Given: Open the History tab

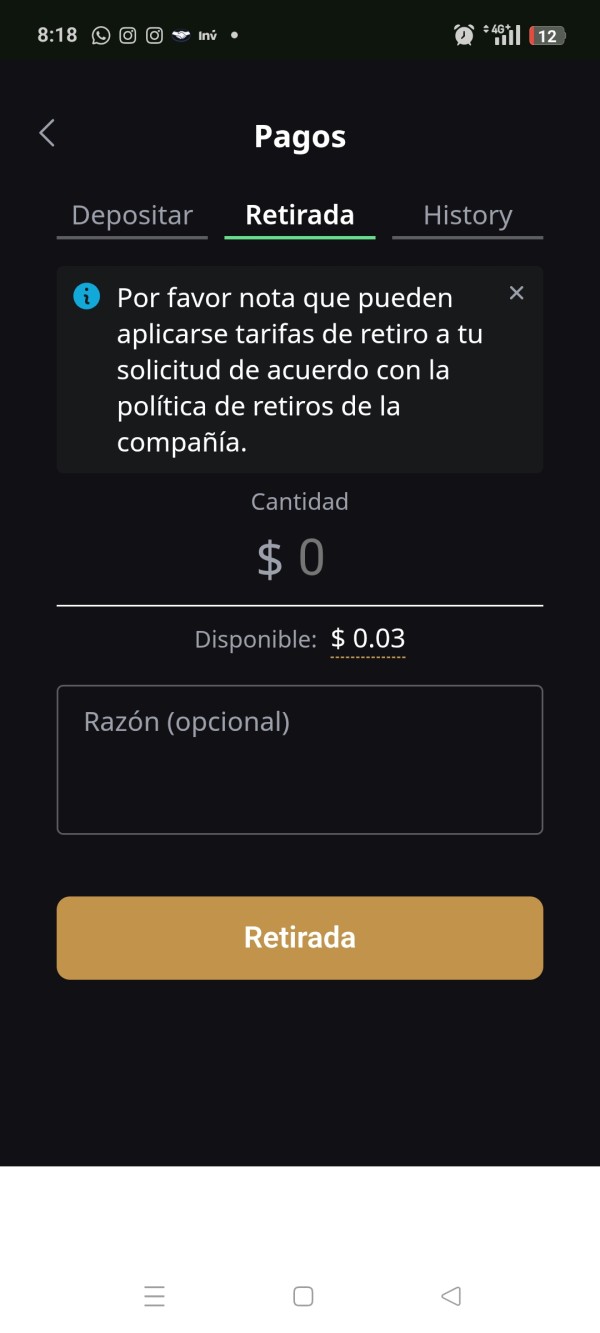Looking at the screenshot, I should point(467,216).
